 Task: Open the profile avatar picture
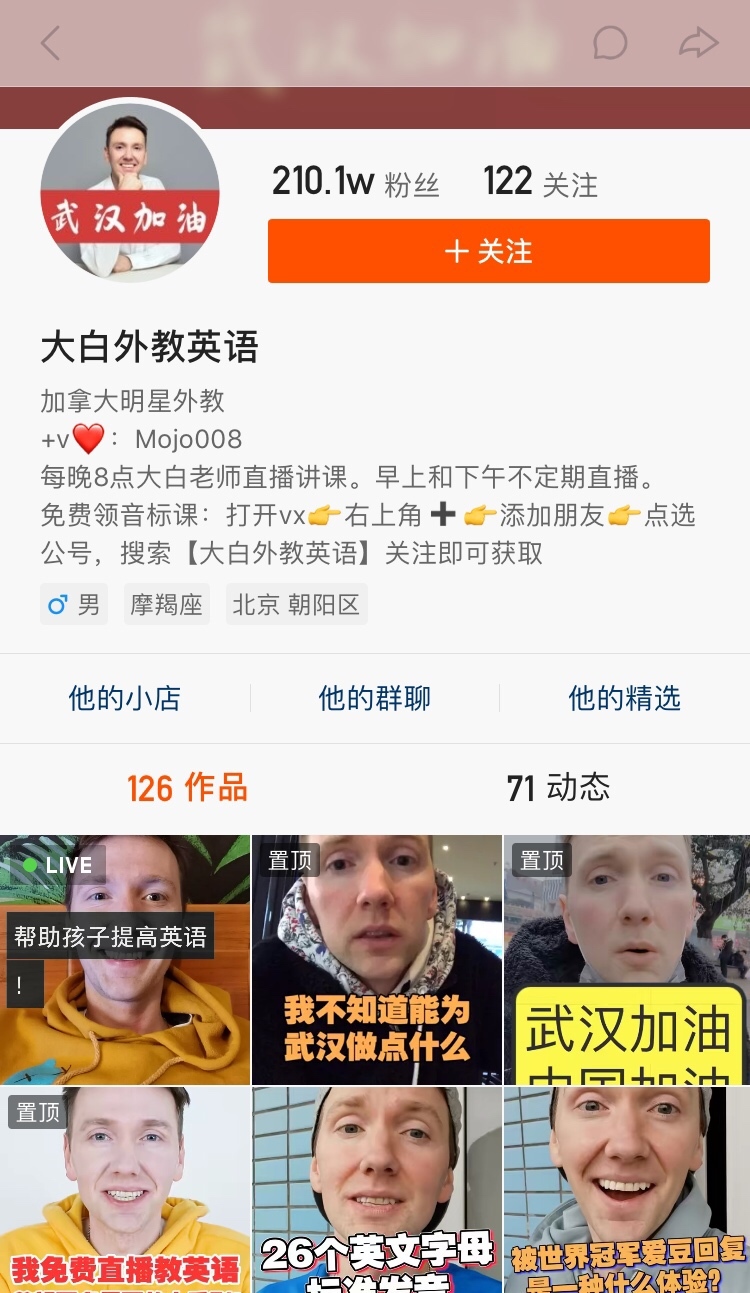(x=130, y=190)
